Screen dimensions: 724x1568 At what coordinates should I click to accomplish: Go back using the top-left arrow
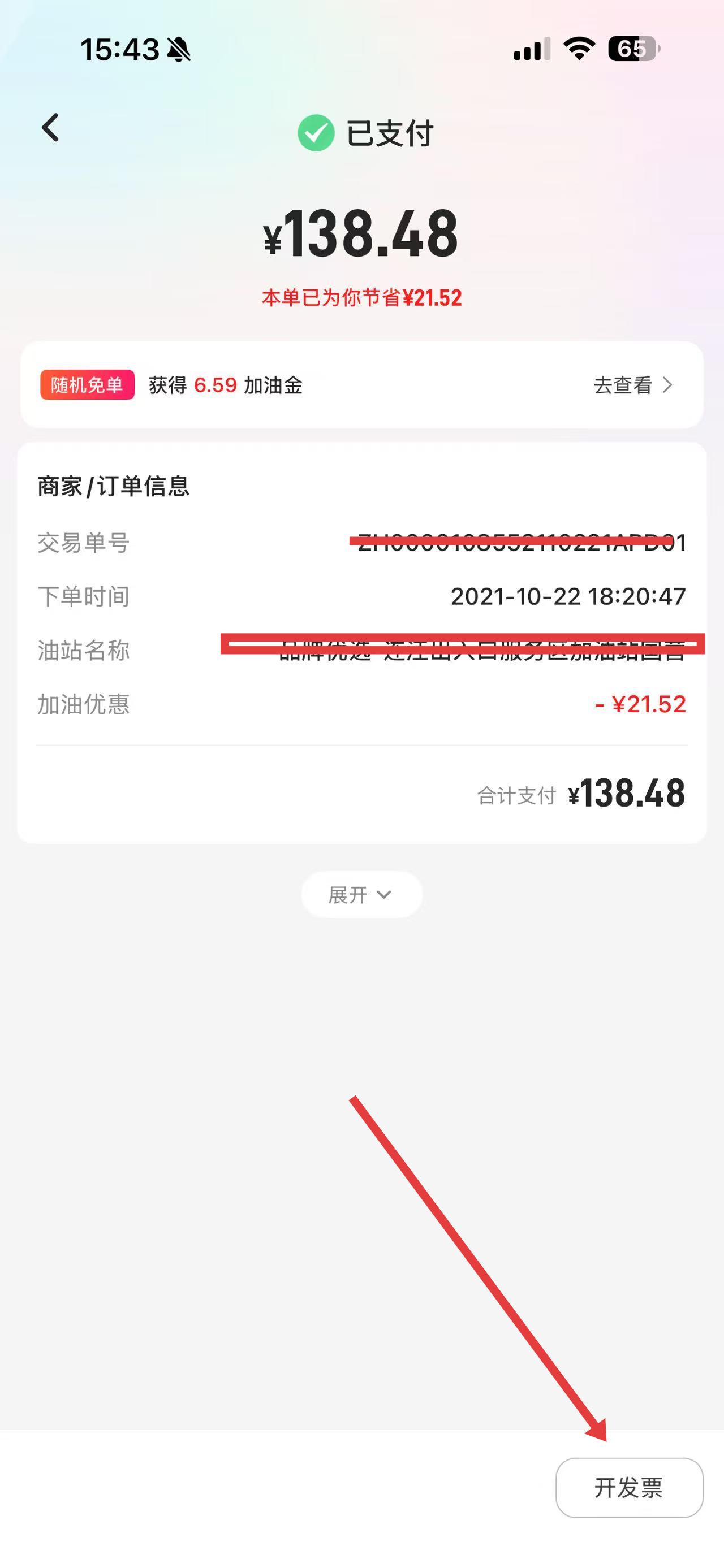[x=50, y=128]
